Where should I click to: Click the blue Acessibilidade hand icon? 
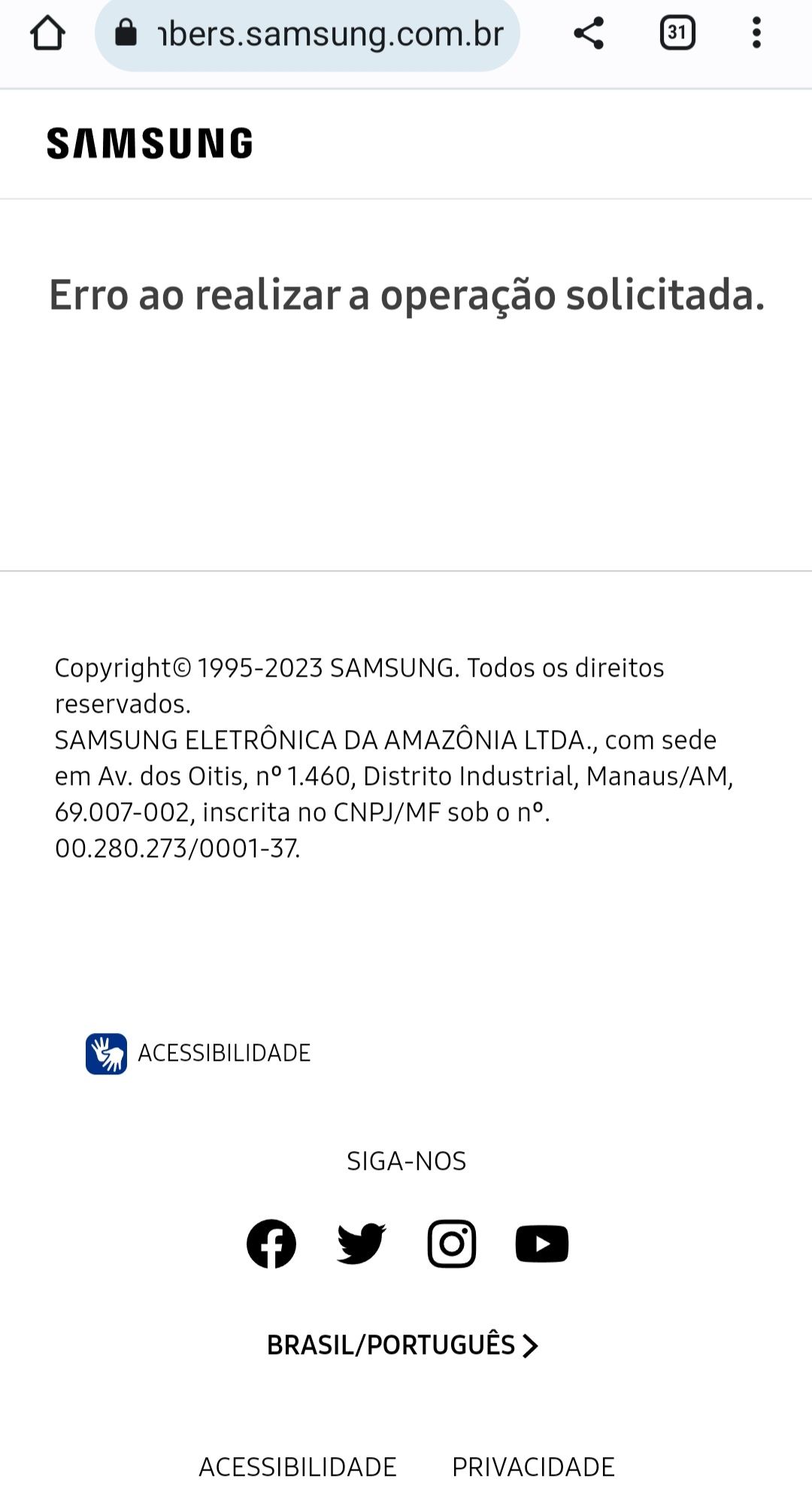coord(108,1053)
